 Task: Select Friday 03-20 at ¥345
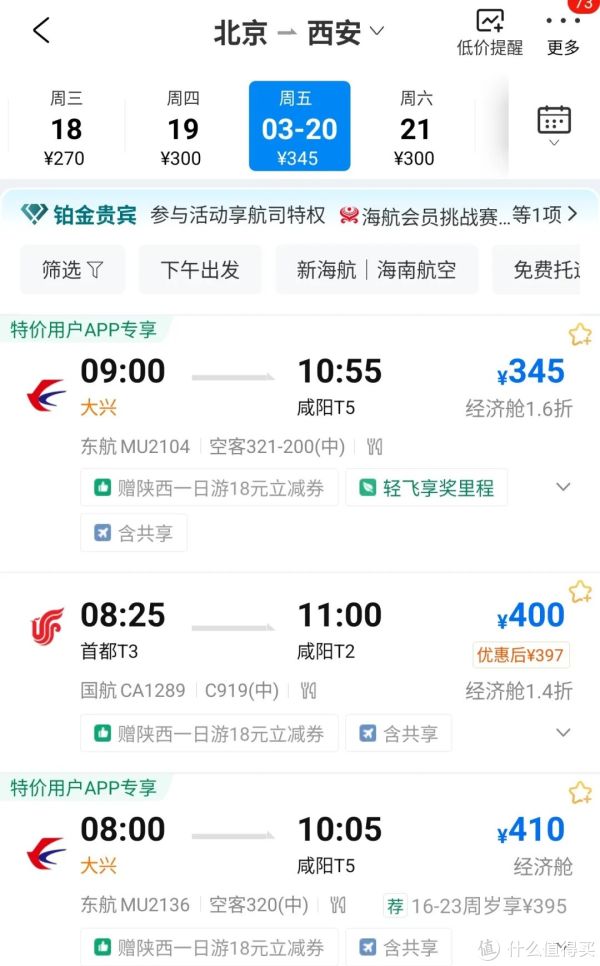click(299, 127)
